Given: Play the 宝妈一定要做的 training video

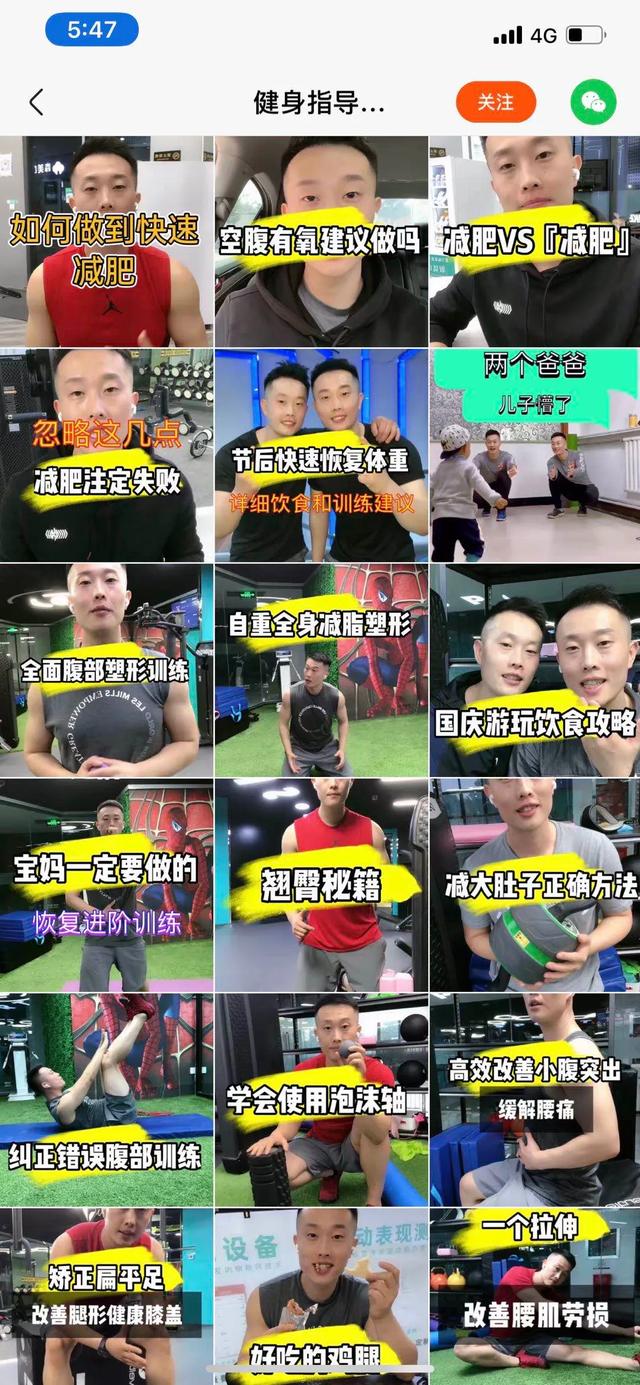Looking at the screenshot, I should (106, 885).
